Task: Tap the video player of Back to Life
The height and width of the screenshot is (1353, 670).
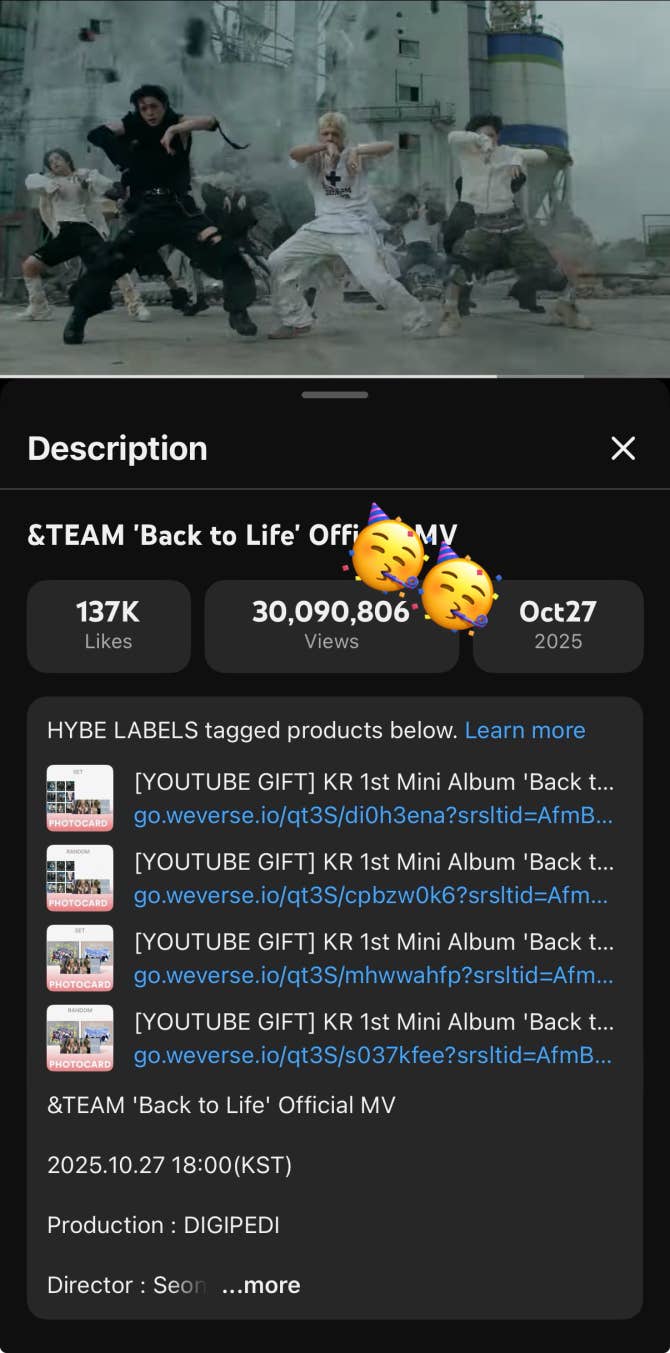Action: [335, 187]
